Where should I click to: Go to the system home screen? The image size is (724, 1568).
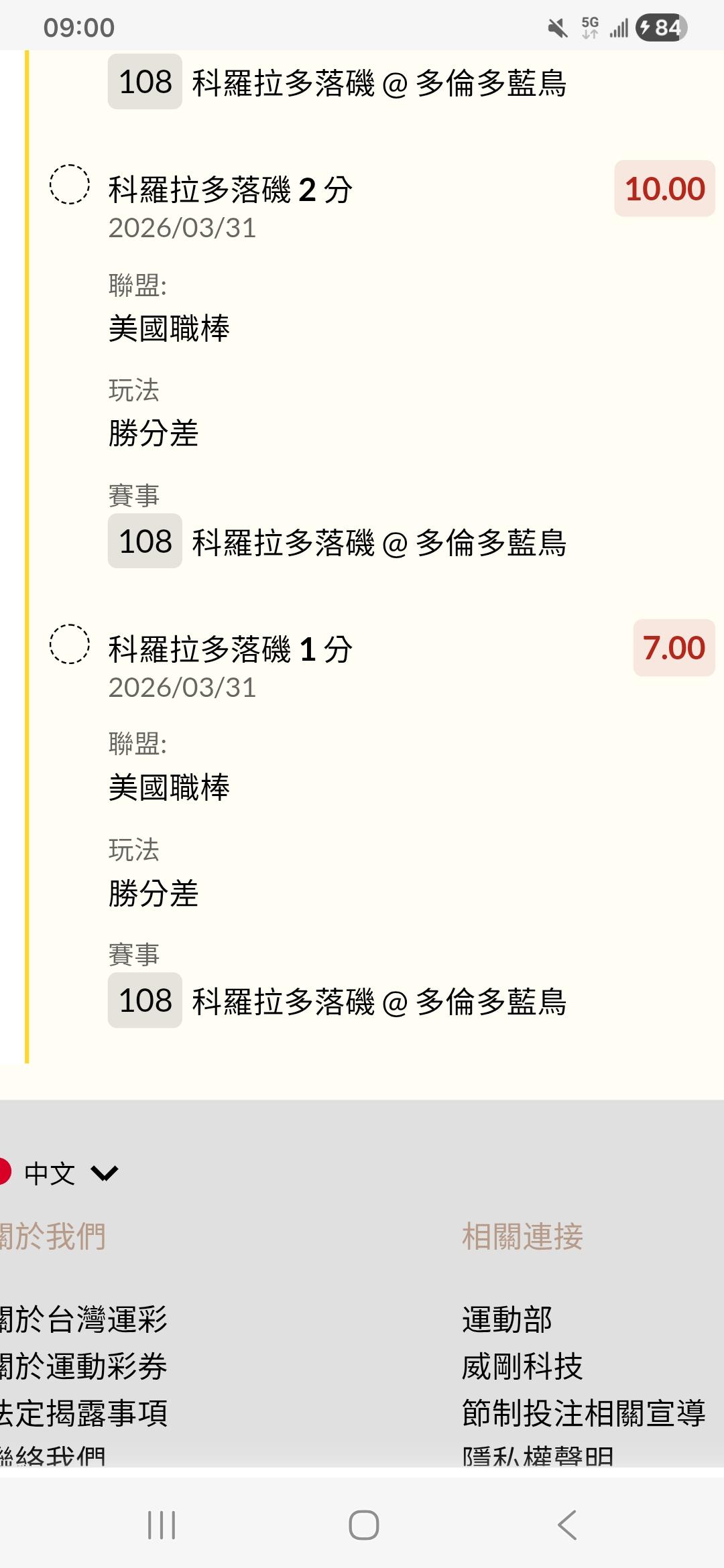(363, 1525)
